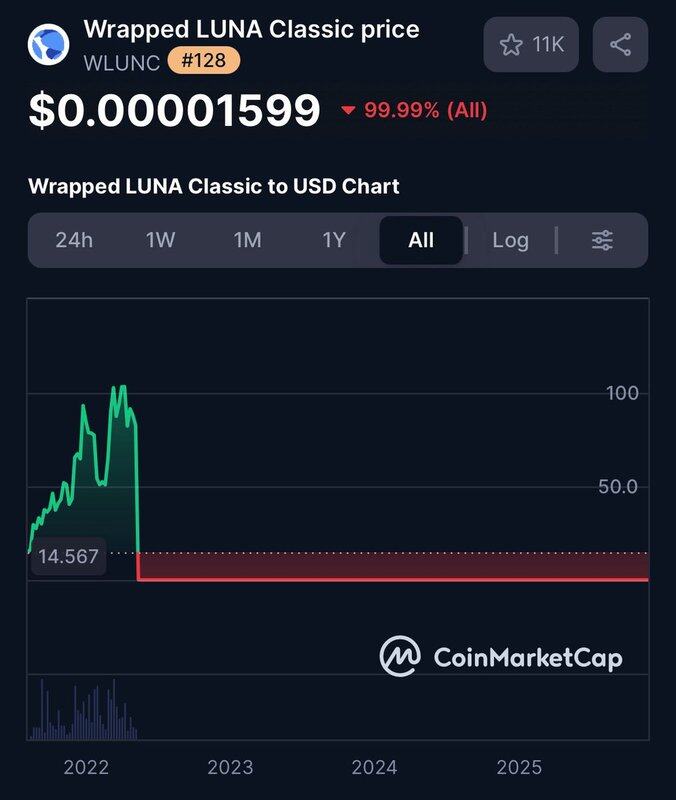676x800 pixels.
Task: Show the 1M chart range
Action: pos(247,240)
